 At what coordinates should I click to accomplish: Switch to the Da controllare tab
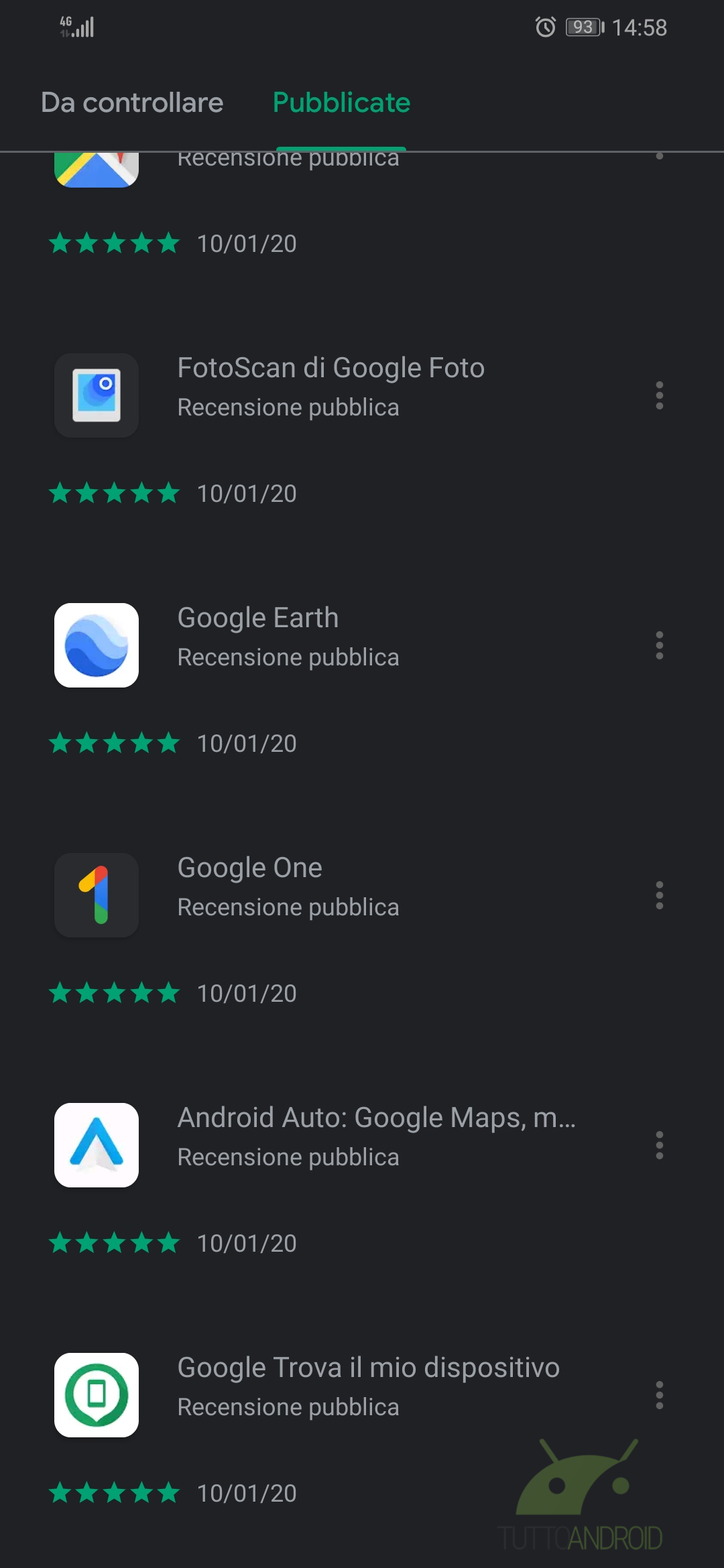[132, 103]
